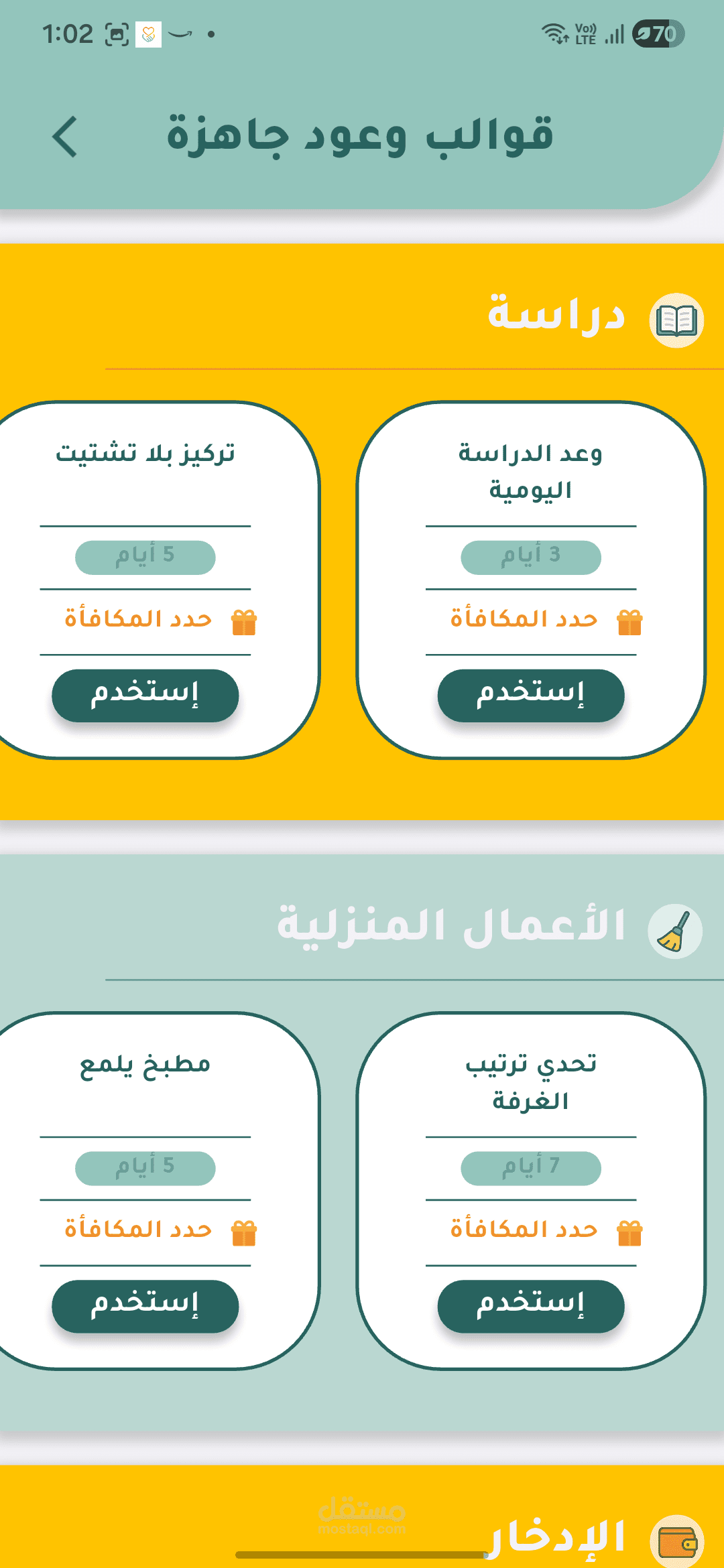
Task: Use the تحدي ترتيب الغرفة template
Action: 530,1306
